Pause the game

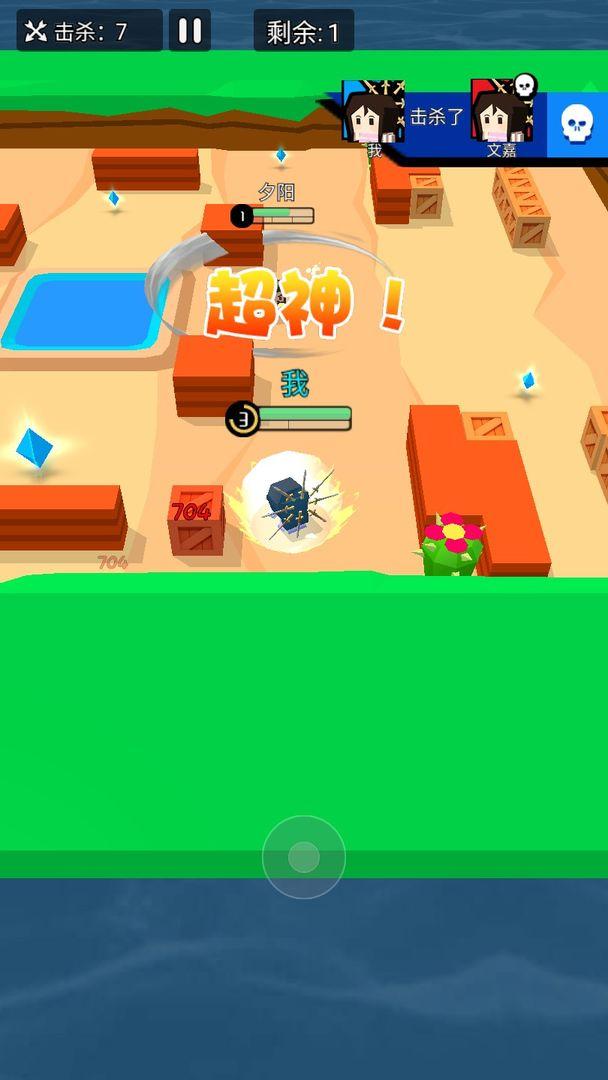pos(189,31)
